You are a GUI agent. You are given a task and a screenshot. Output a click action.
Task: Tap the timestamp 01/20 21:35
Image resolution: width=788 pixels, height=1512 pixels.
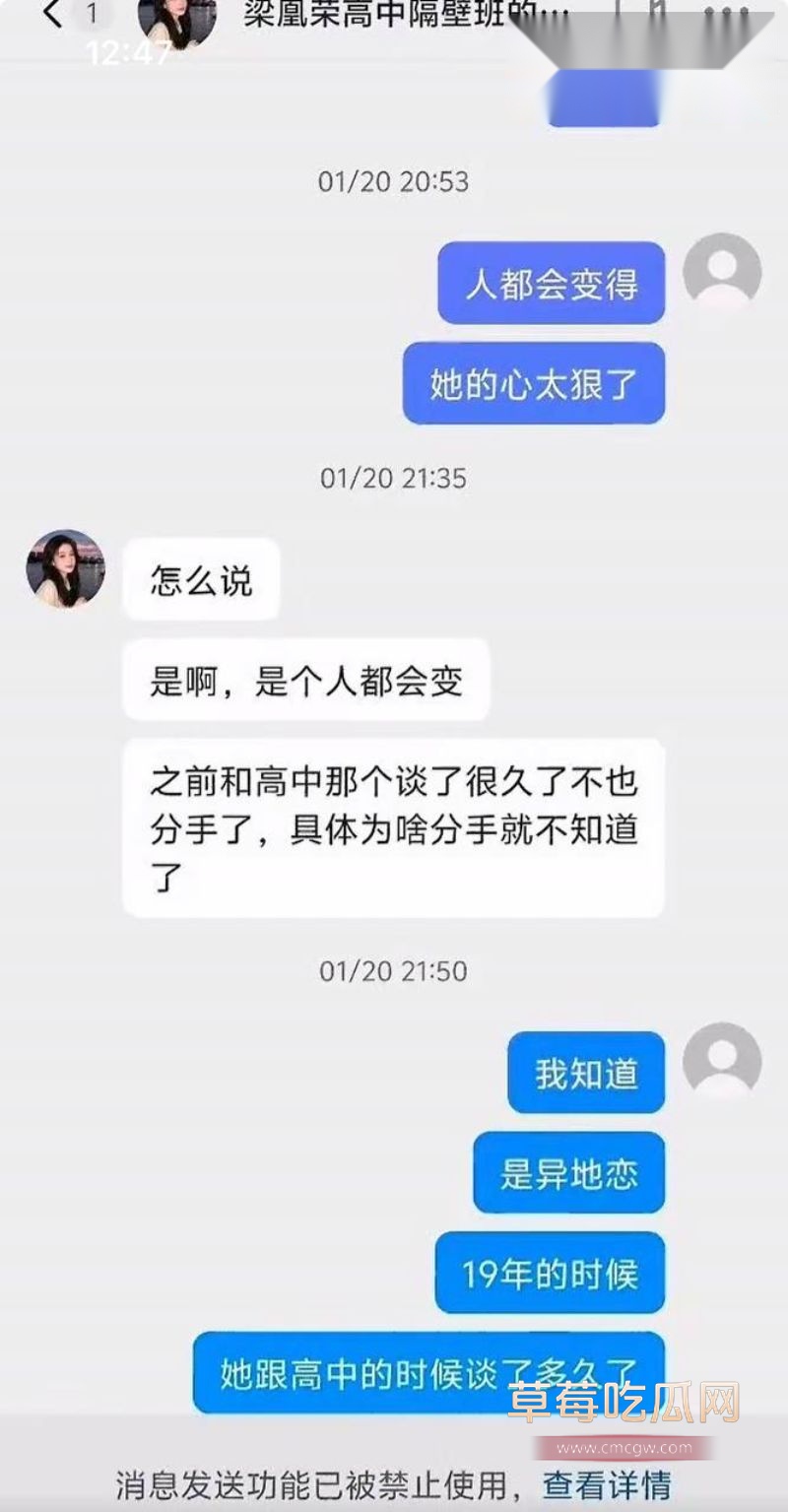[394, 476]
